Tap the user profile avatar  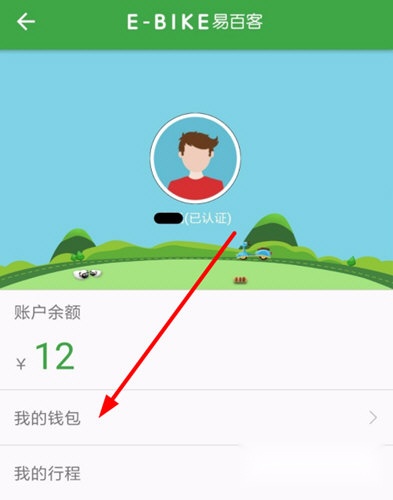click(195, 158)
